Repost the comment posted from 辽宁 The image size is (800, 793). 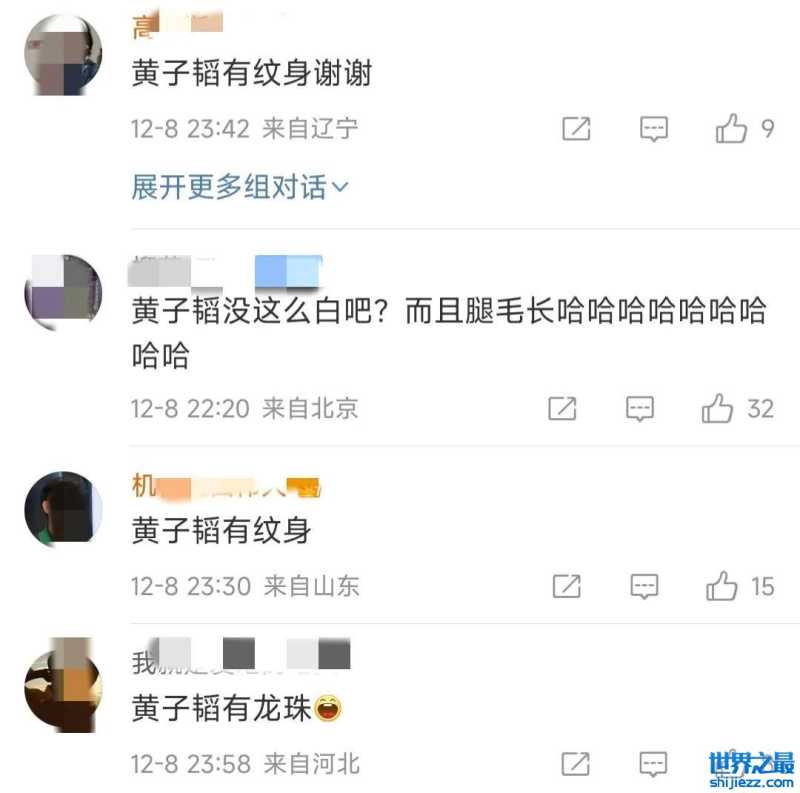click(x=576, y=129)
